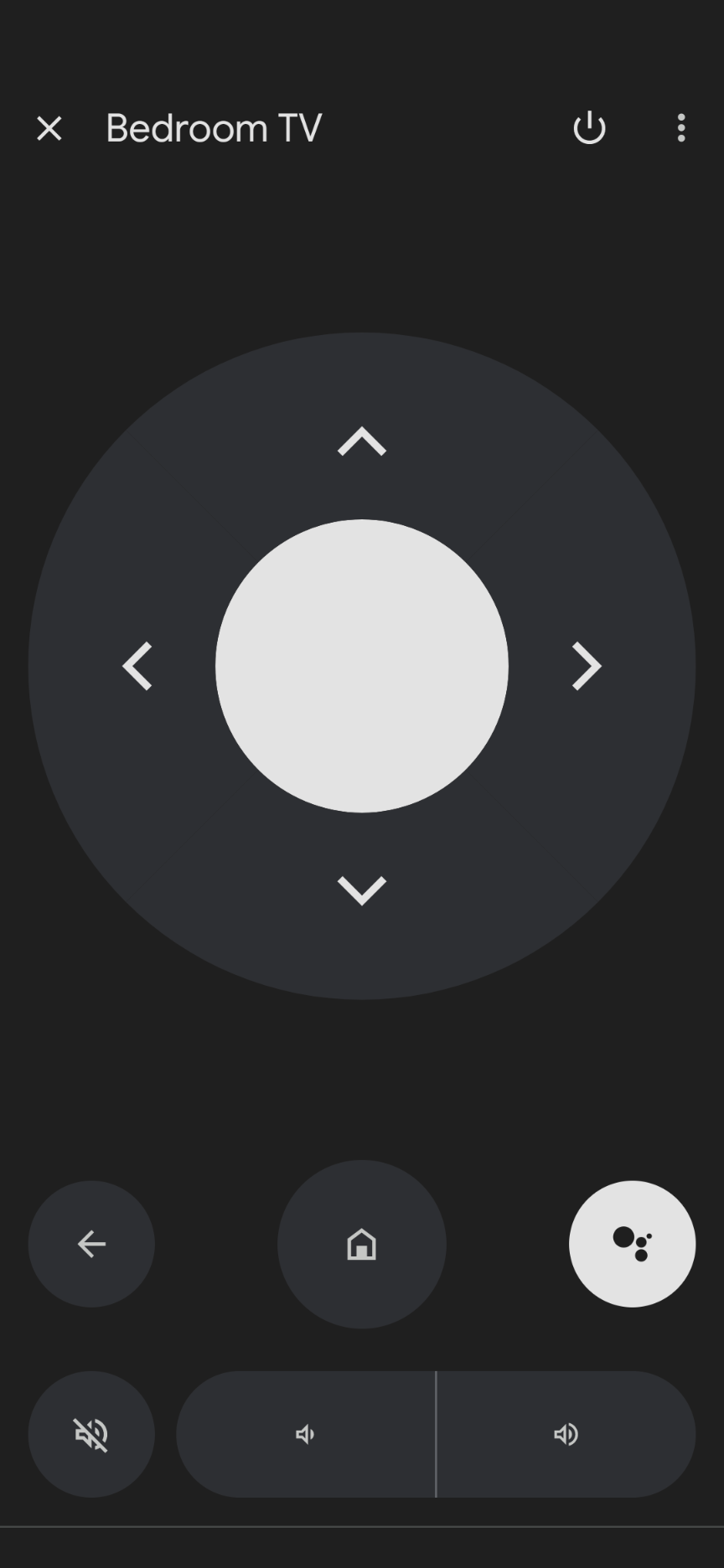Viewport: 724px width, 1568px height.
Task: Tap the Bedroom TV title
Action: click(214, 127)
